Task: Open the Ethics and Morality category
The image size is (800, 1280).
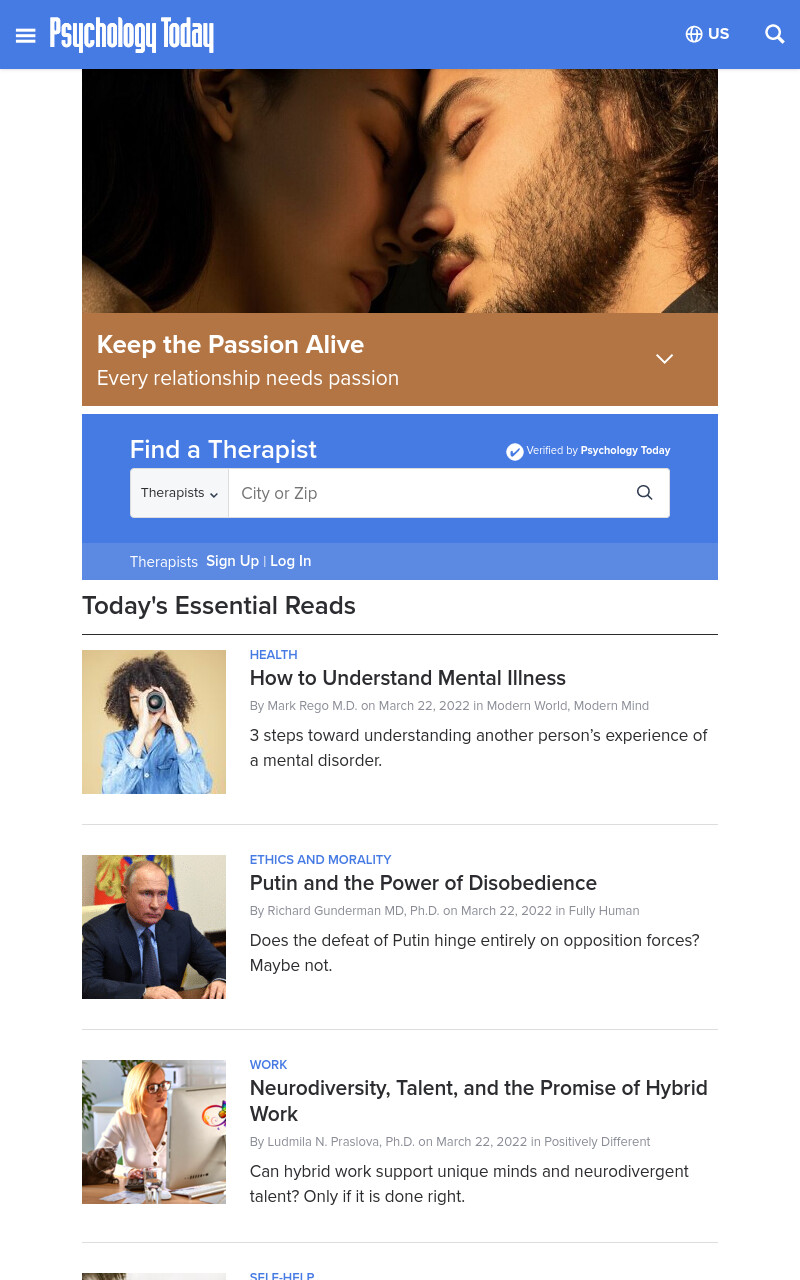Action: pyautogui.click(x=320, y=860)
